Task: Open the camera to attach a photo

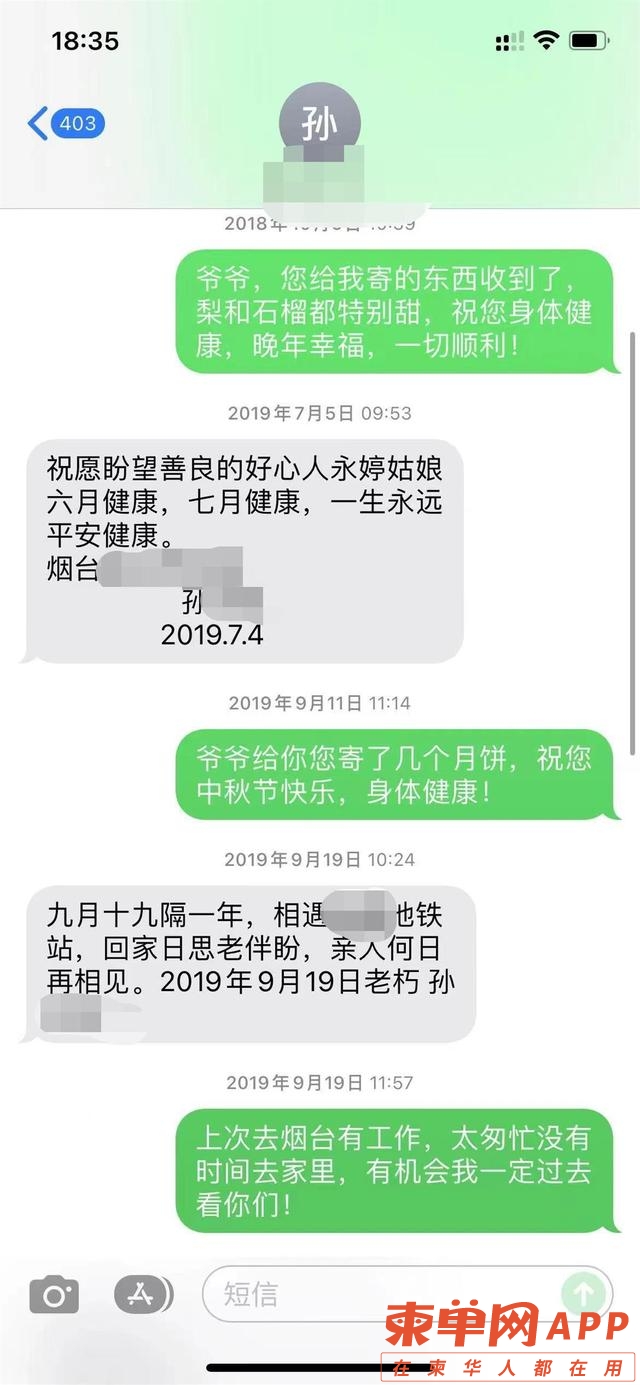Action: (x=54, y=1296)
